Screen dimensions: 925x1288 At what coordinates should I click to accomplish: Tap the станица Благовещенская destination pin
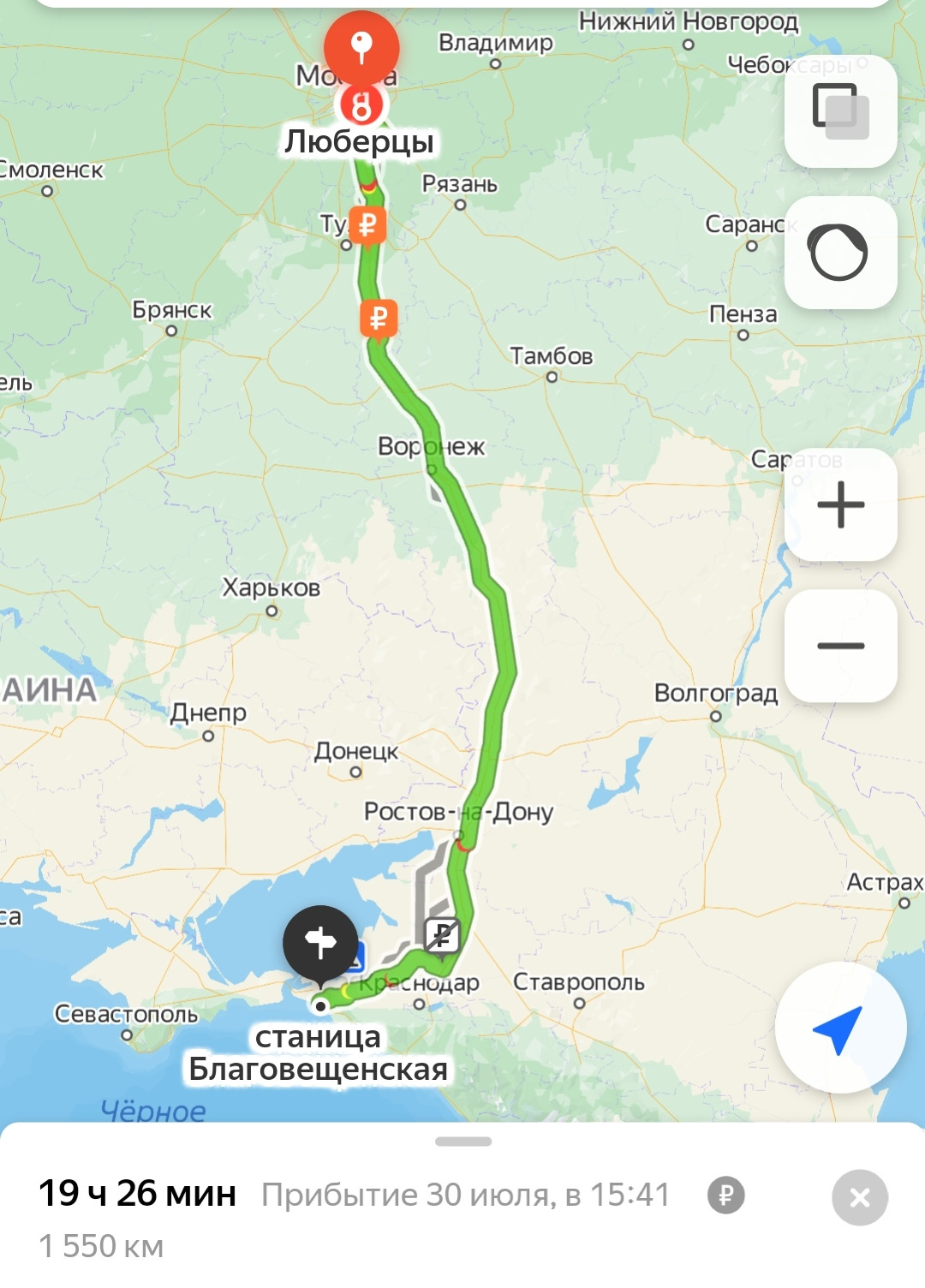(x=320, y=942)
